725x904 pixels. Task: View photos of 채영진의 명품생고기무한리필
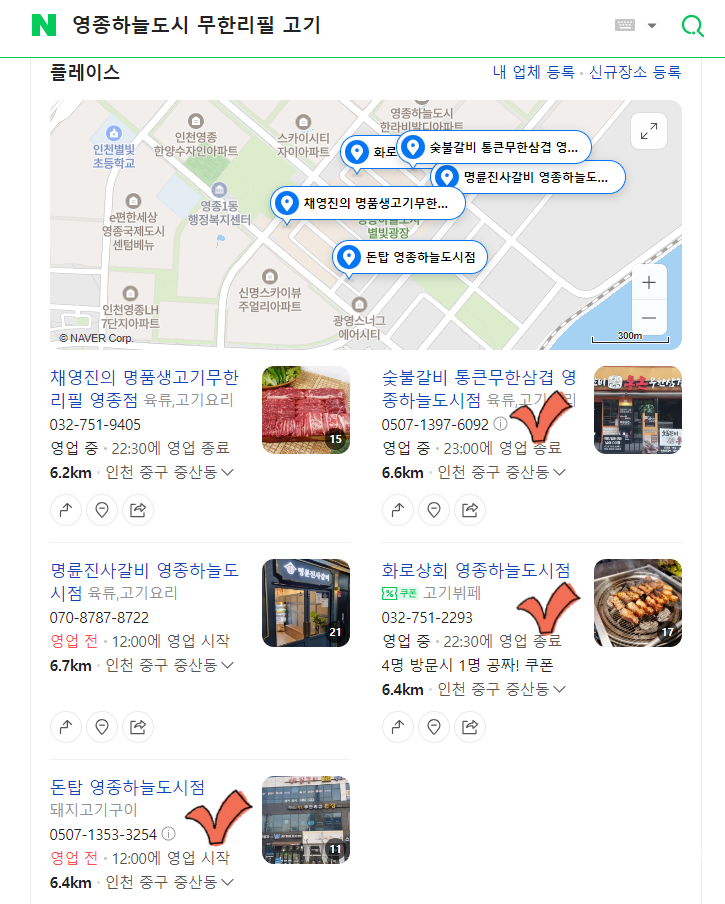(x=305, y=408)
